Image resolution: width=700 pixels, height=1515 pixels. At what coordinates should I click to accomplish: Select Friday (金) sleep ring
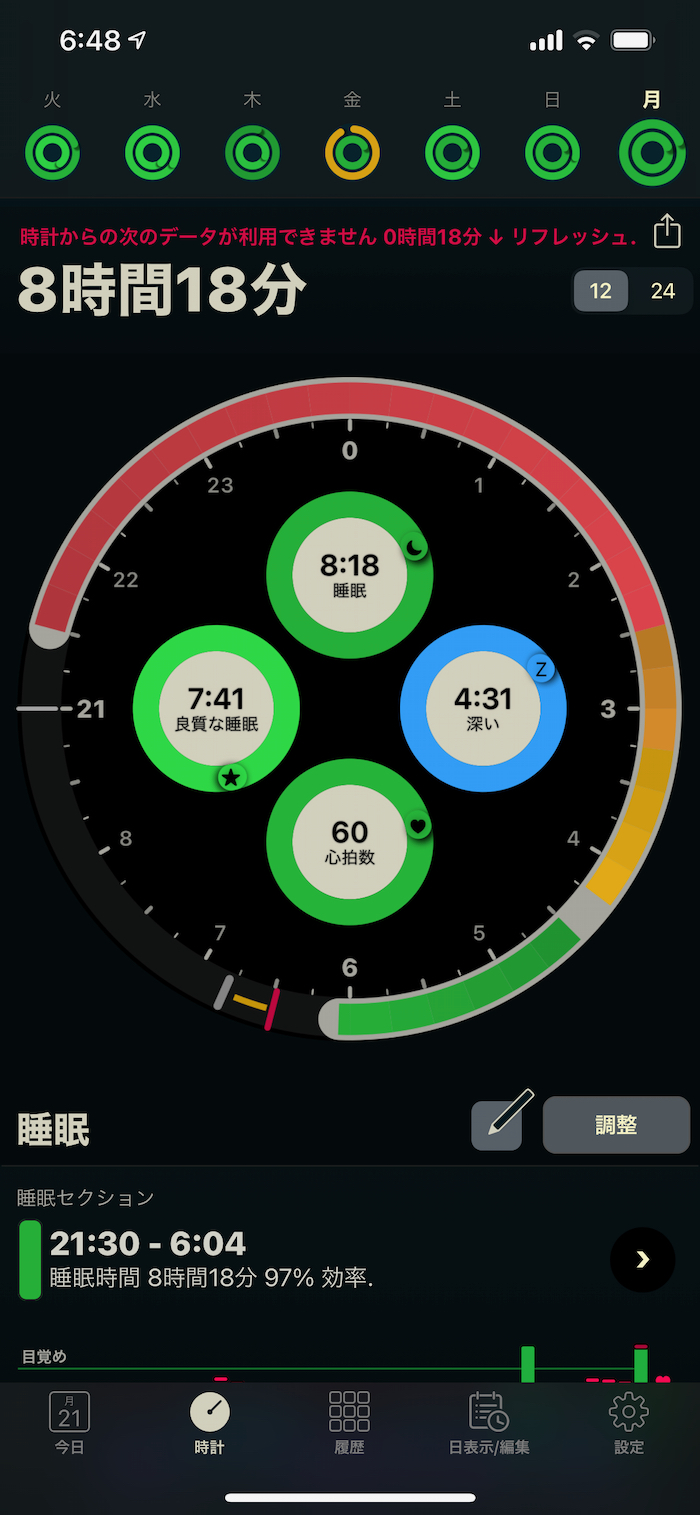tap(352, 152)
